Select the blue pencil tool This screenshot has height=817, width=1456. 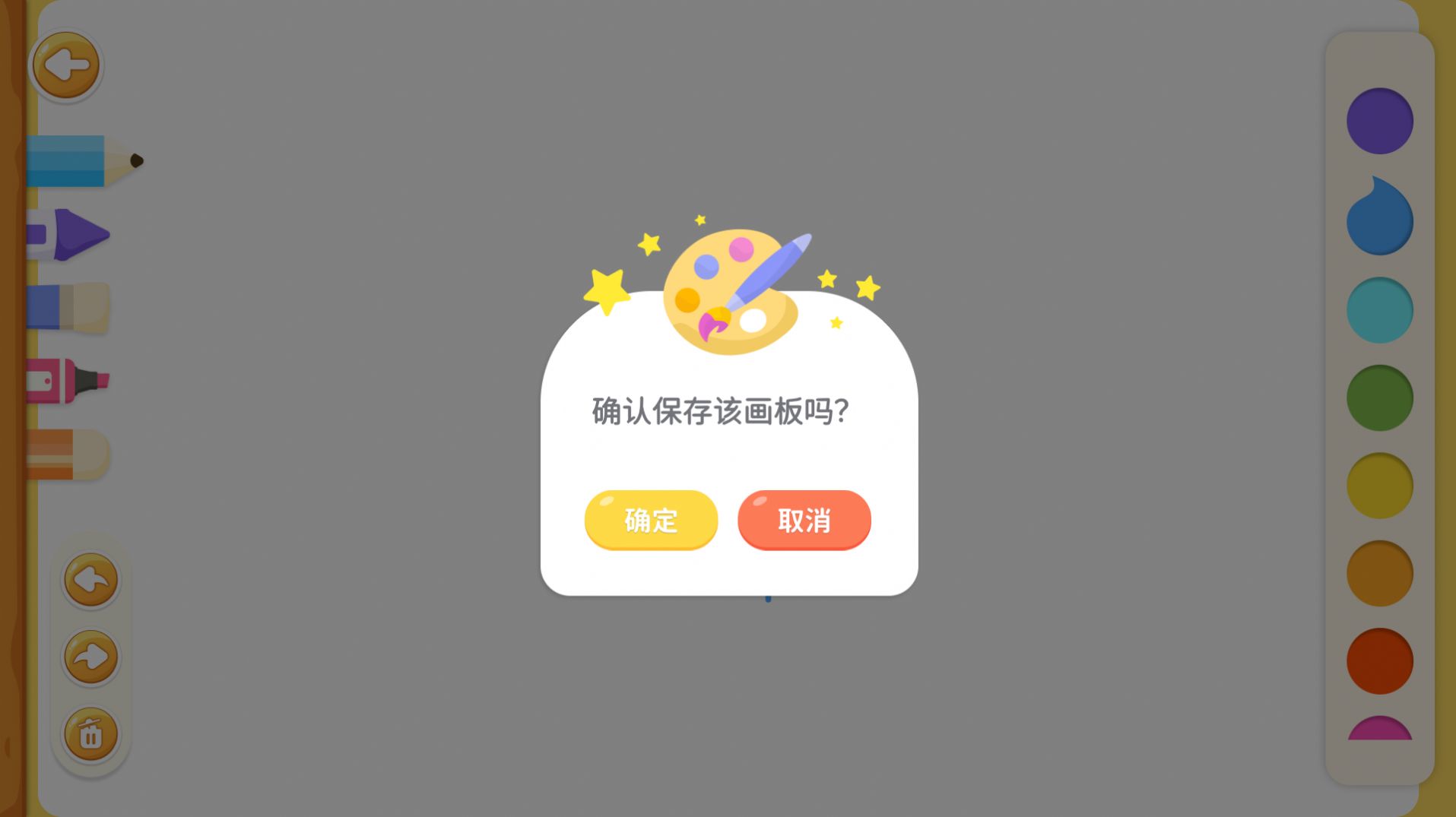coord(80,161)
